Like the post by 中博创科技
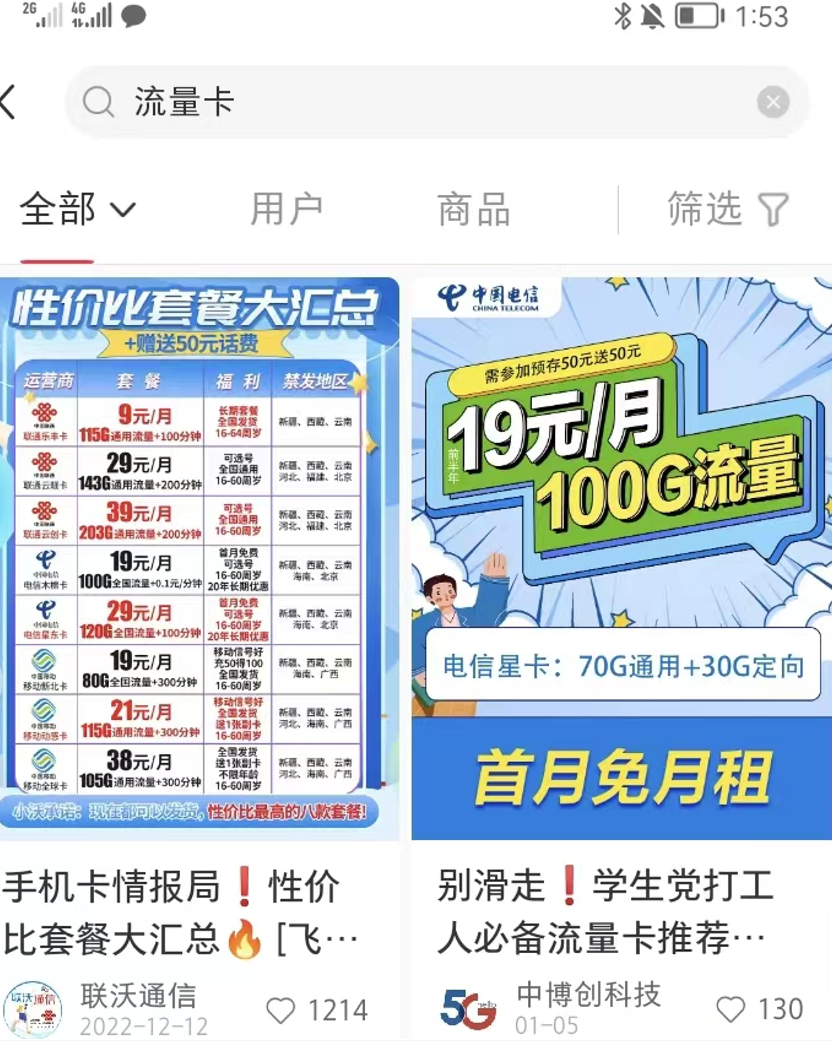The width and height of the screenshot is (832, 1041). pyautogui.click(x=731, y=1010)
